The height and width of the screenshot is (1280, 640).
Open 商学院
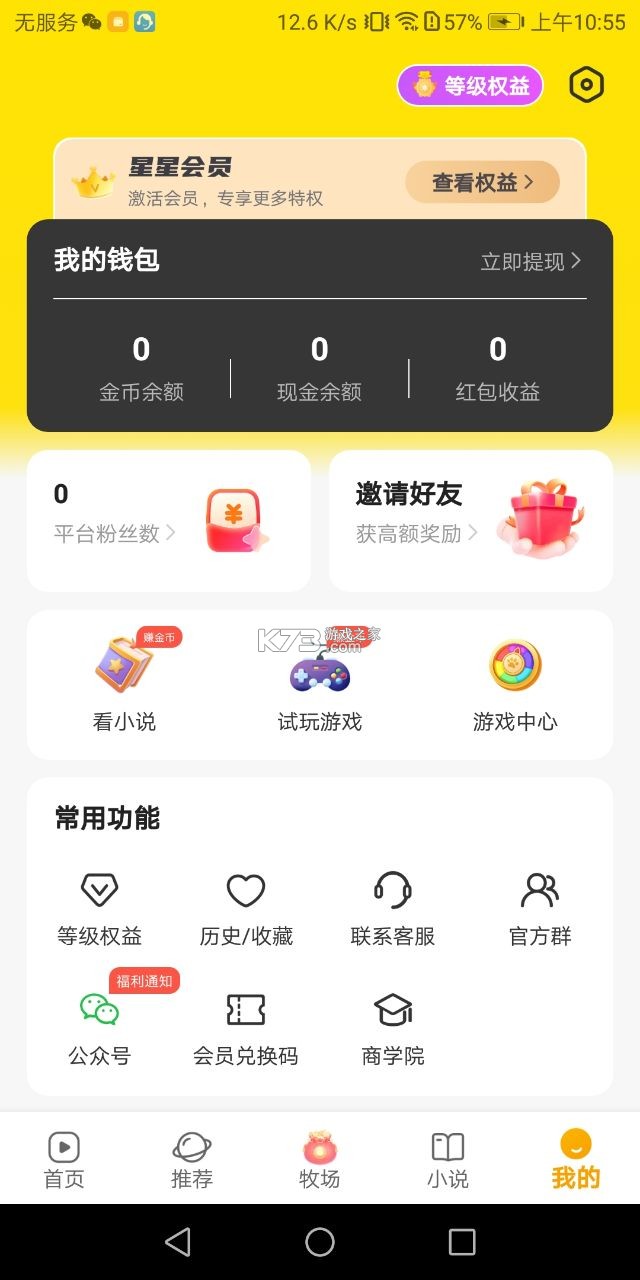(x=393, y=1028)
